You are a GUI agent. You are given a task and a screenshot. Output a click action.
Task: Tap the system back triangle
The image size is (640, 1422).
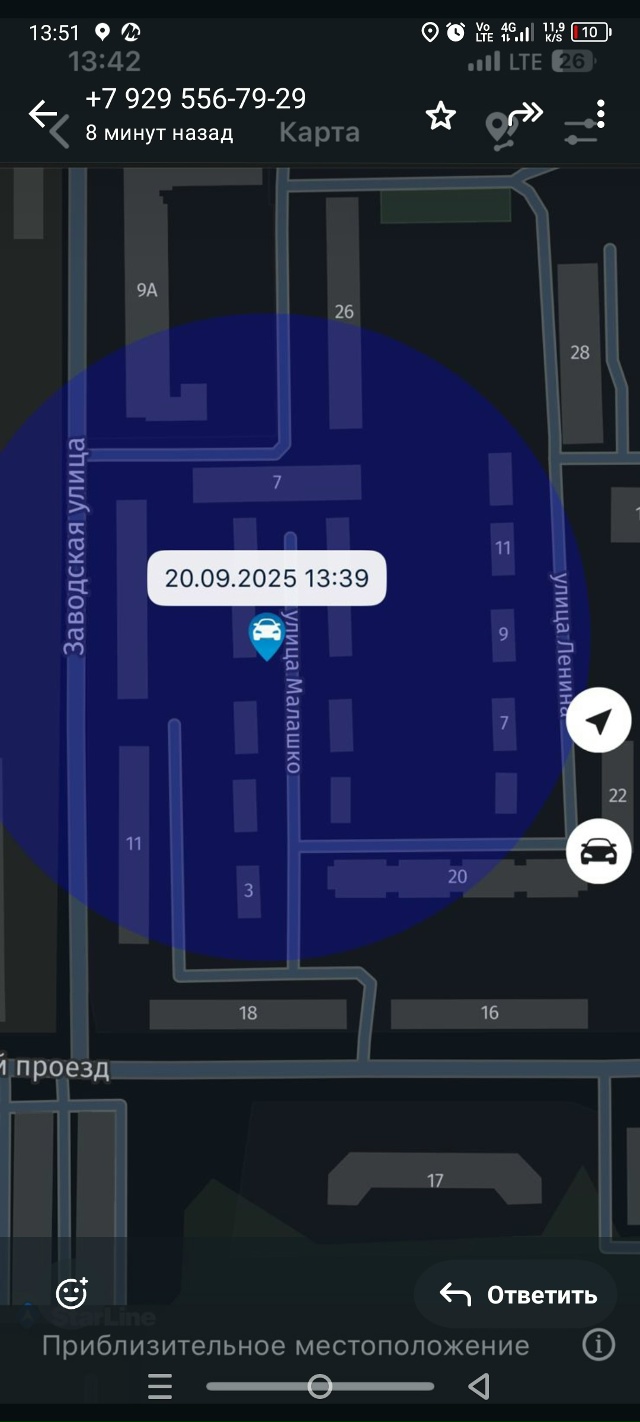[x=479, y=1386]
